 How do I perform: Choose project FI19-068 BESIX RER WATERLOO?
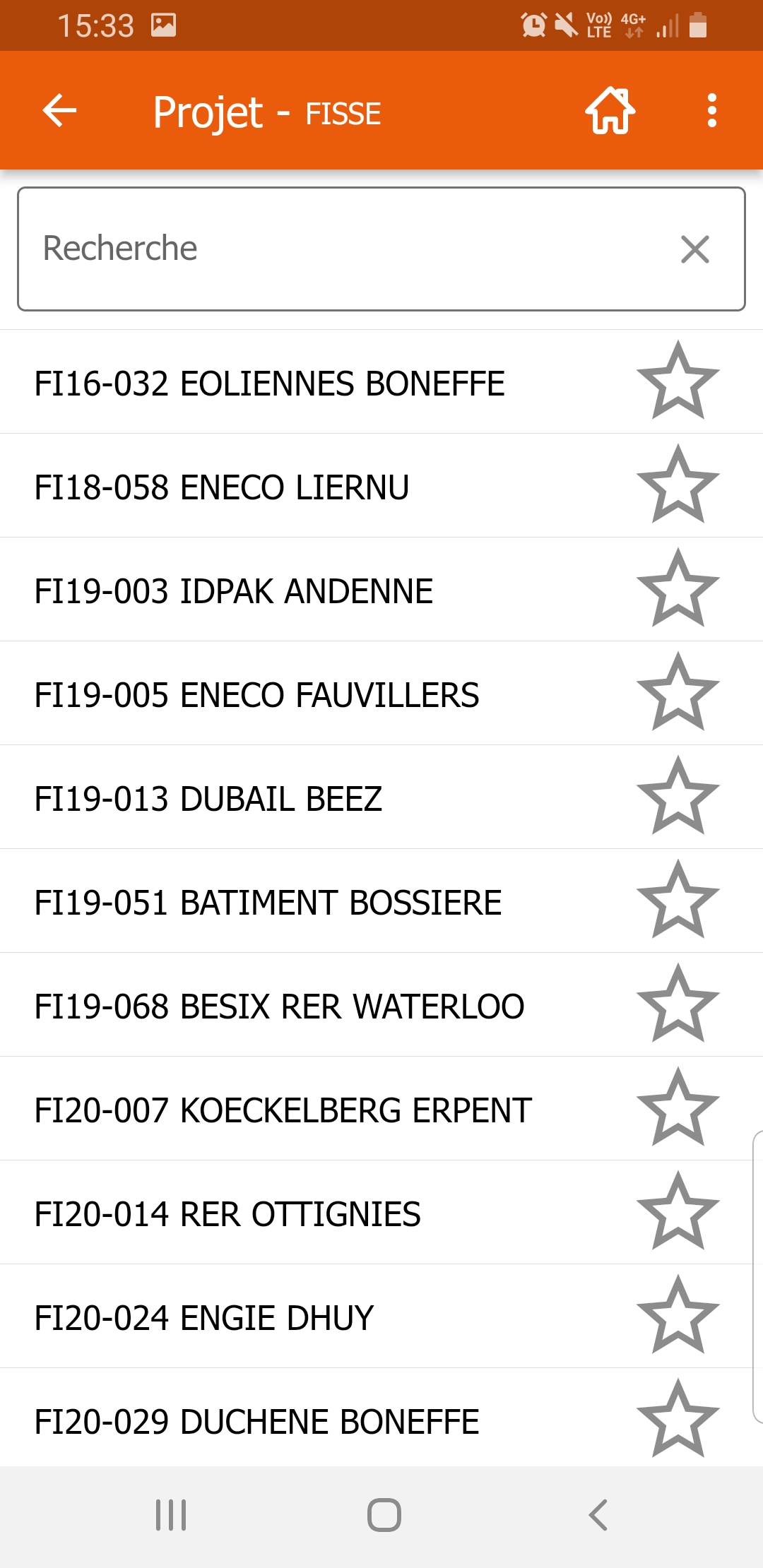coord(280,1006)
